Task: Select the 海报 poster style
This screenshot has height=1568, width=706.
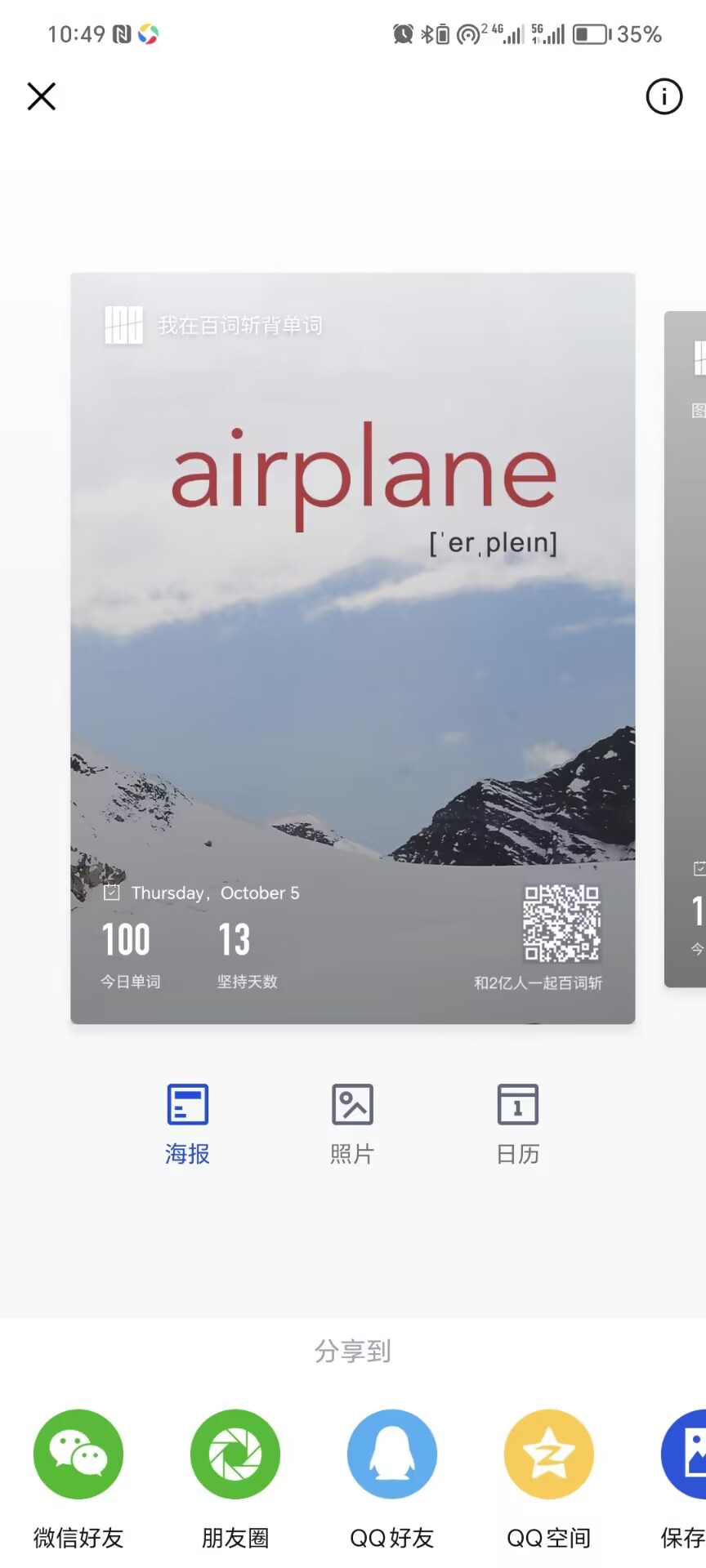Action: [188, 1124]
